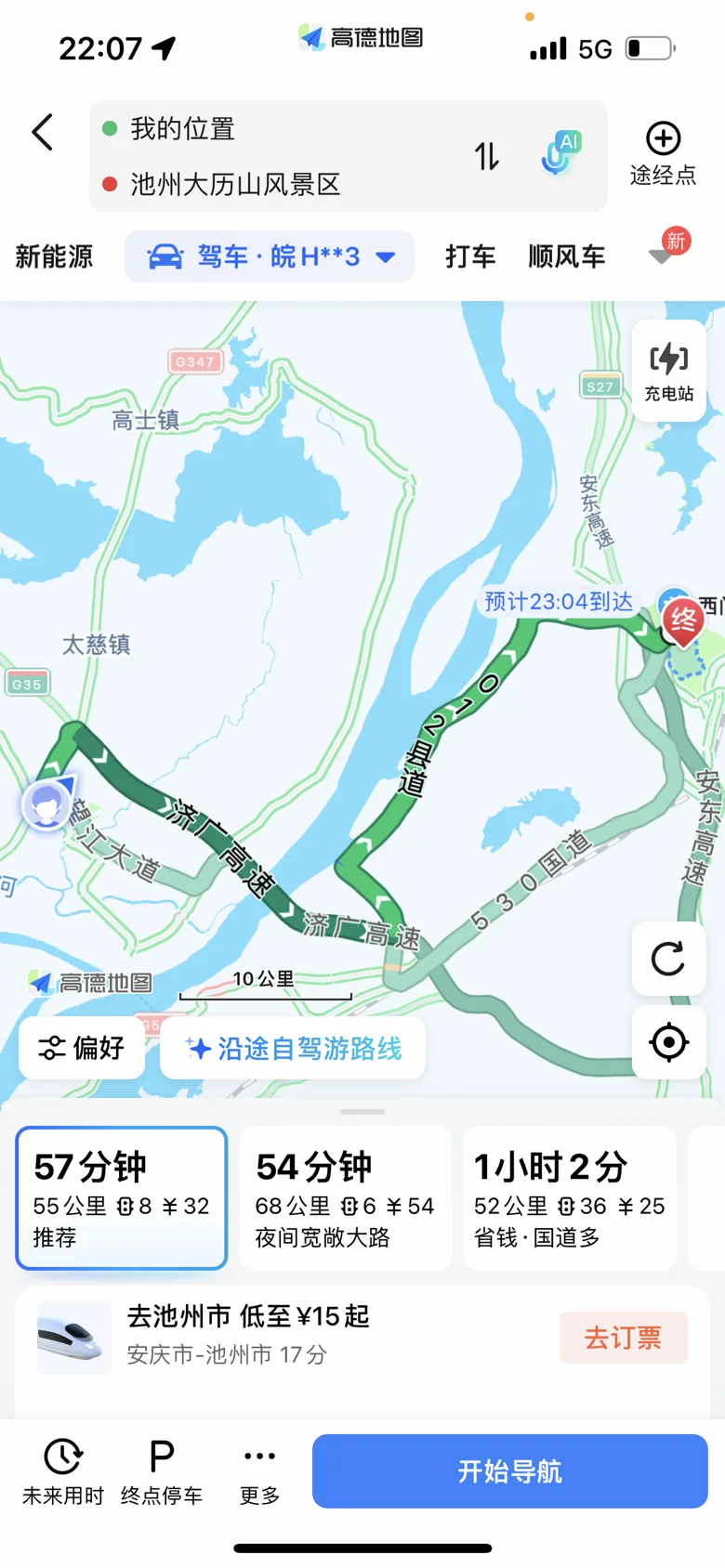Change destination 池州大历山风景区
The width and height of the screenshot is (725, 1568).
235,184
